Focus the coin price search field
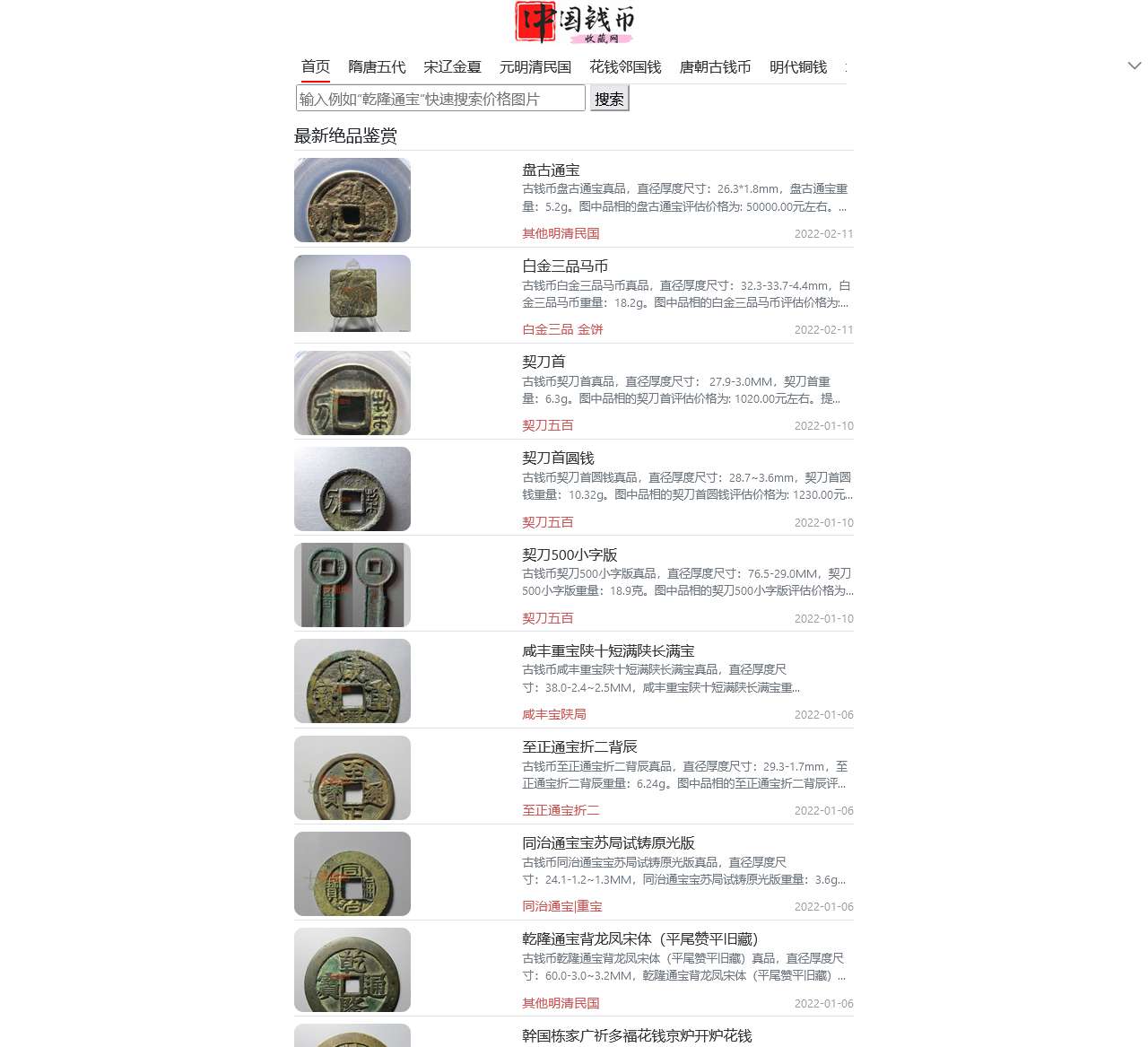 (x=439, y=99)
